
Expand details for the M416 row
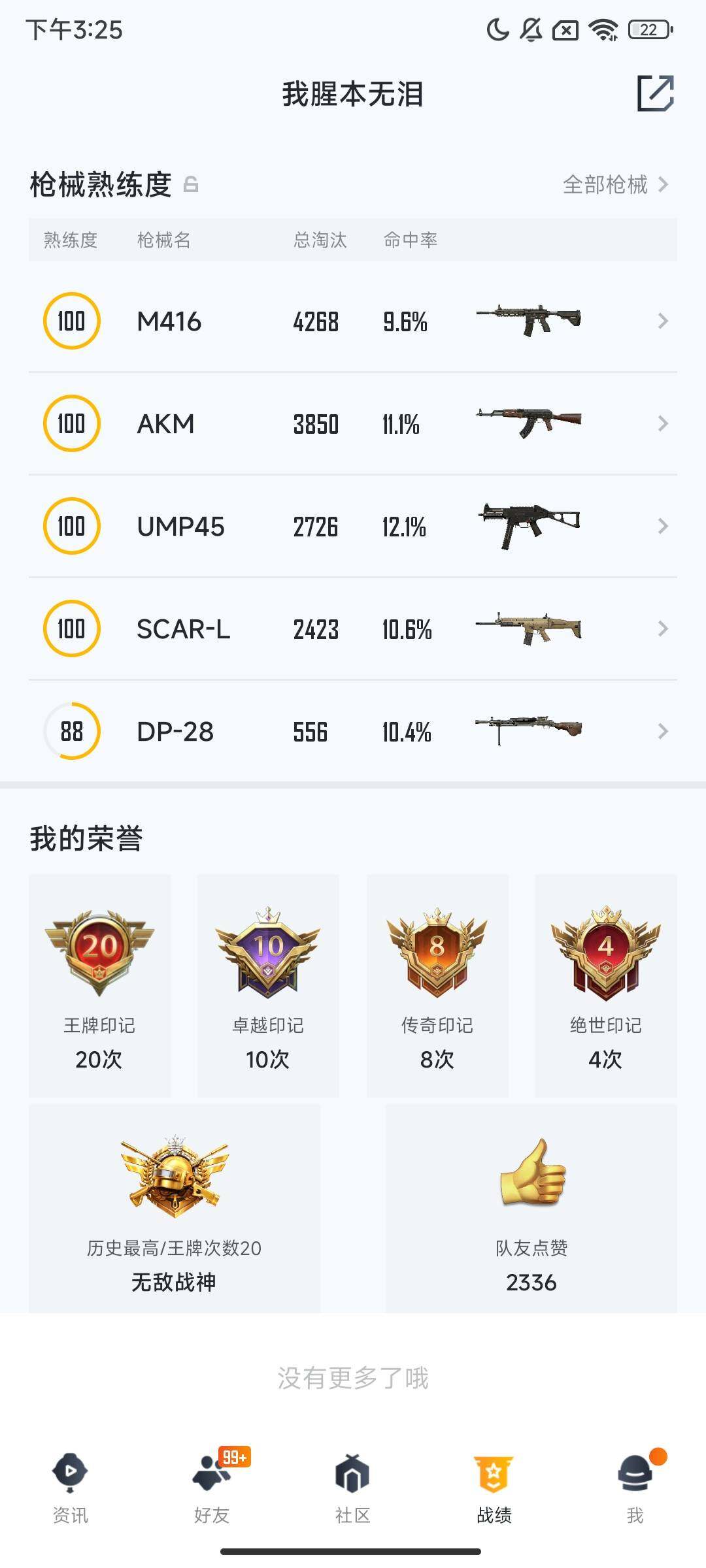point(663,321)
